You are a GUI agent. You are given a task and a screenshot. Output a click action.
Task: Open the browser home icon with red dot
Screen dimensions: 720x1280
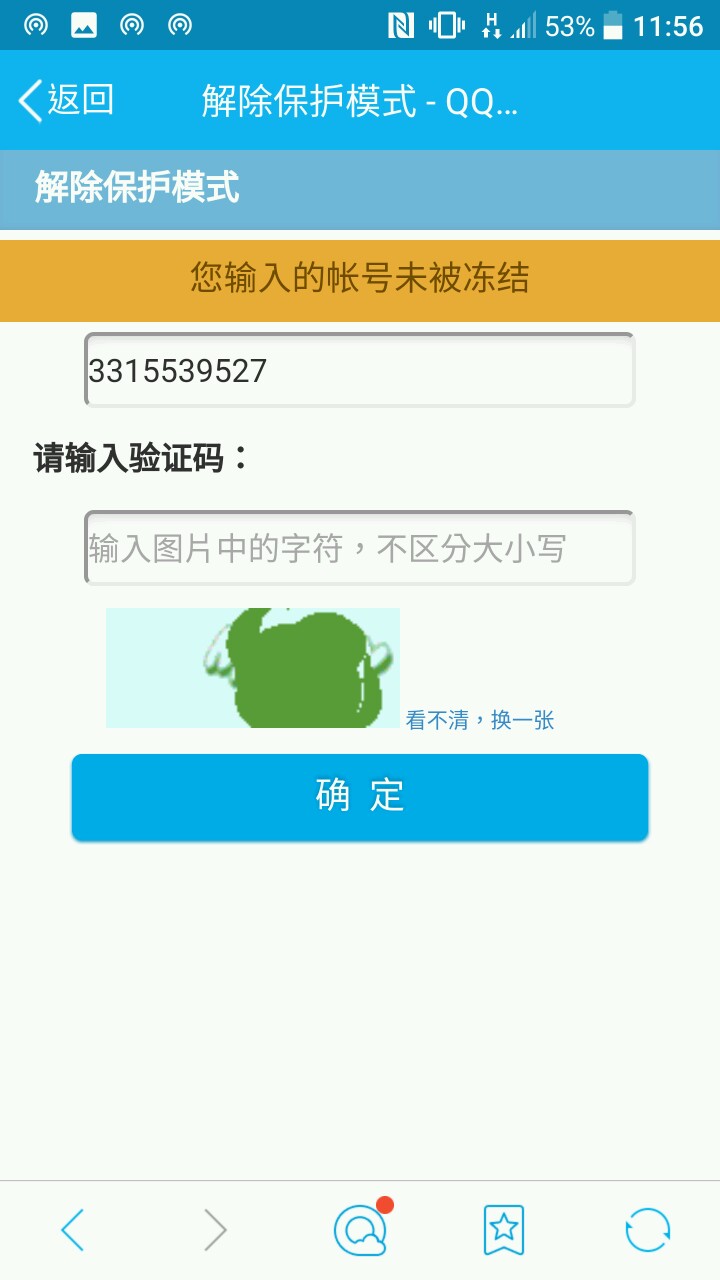pos(360,1230)
